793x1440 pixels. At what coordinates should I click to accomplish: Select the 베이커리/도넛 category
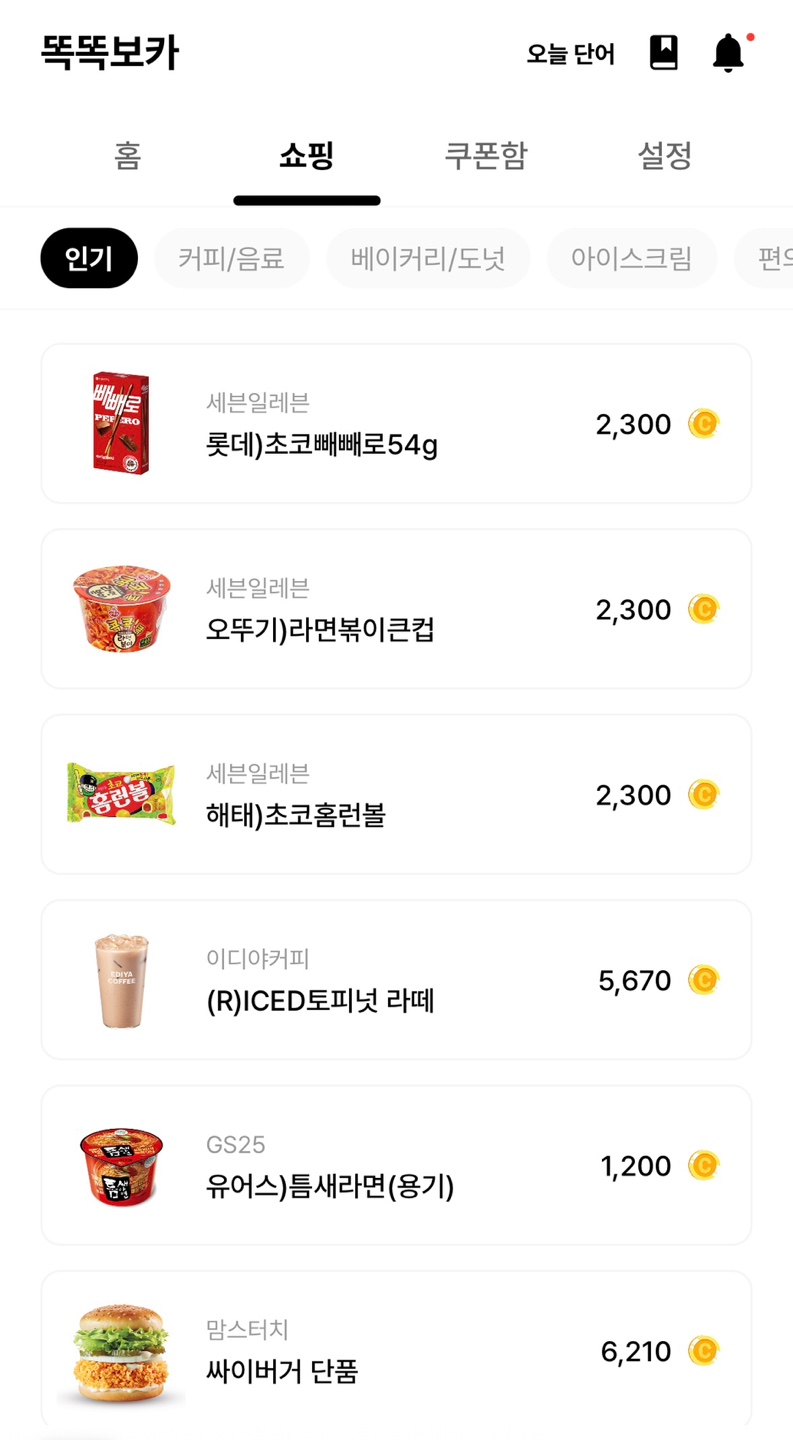click(x=428, y=257)
